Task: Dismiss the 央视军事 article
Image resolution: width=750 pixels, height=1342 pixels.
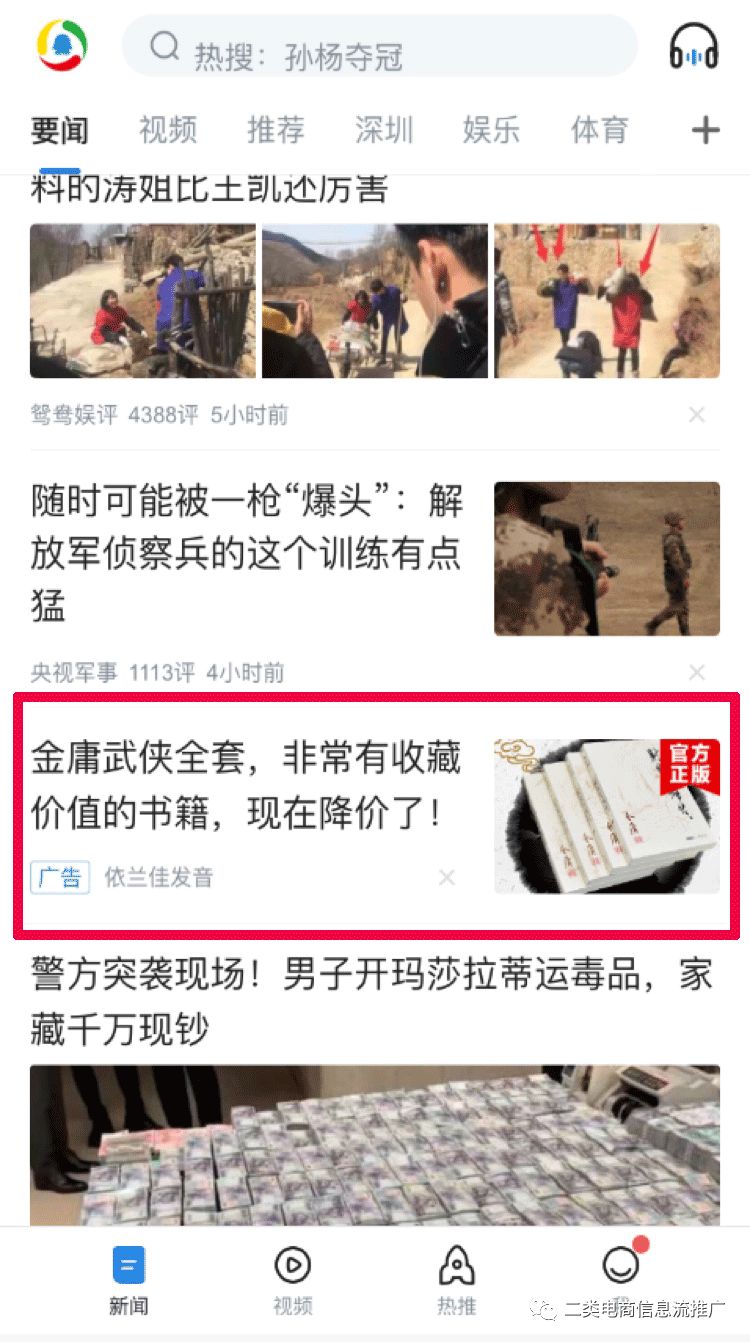Action: [697, 672]
